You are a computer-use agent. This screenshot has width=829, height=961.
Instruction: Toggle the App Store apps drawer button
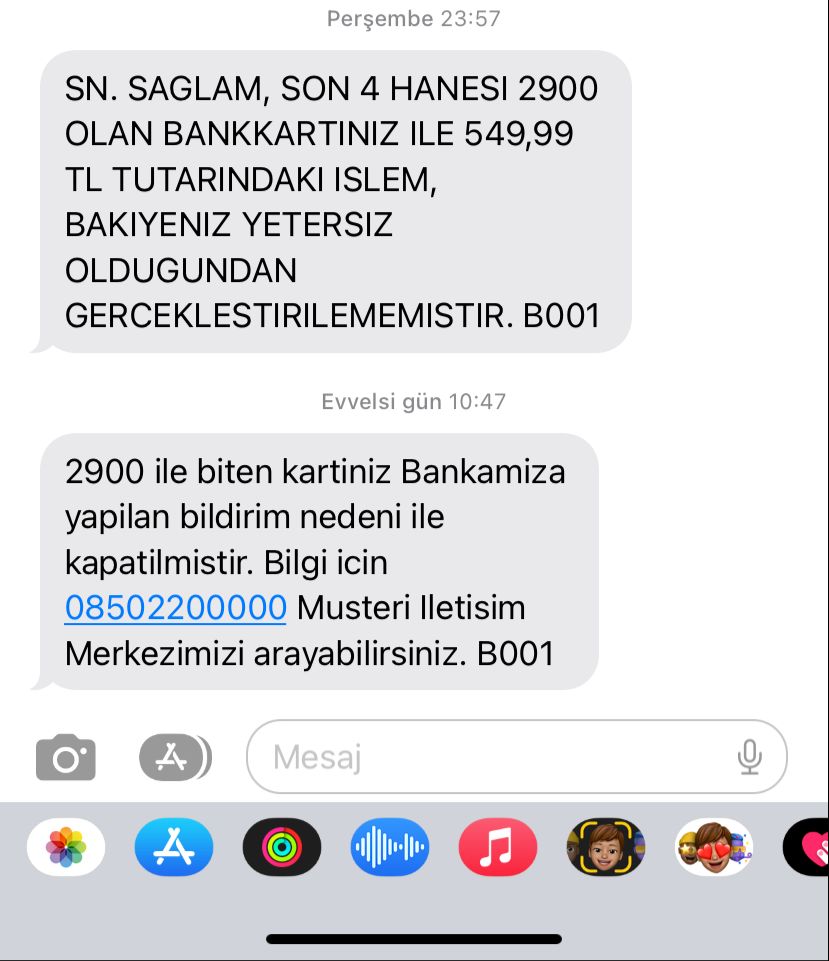[174, 757]
